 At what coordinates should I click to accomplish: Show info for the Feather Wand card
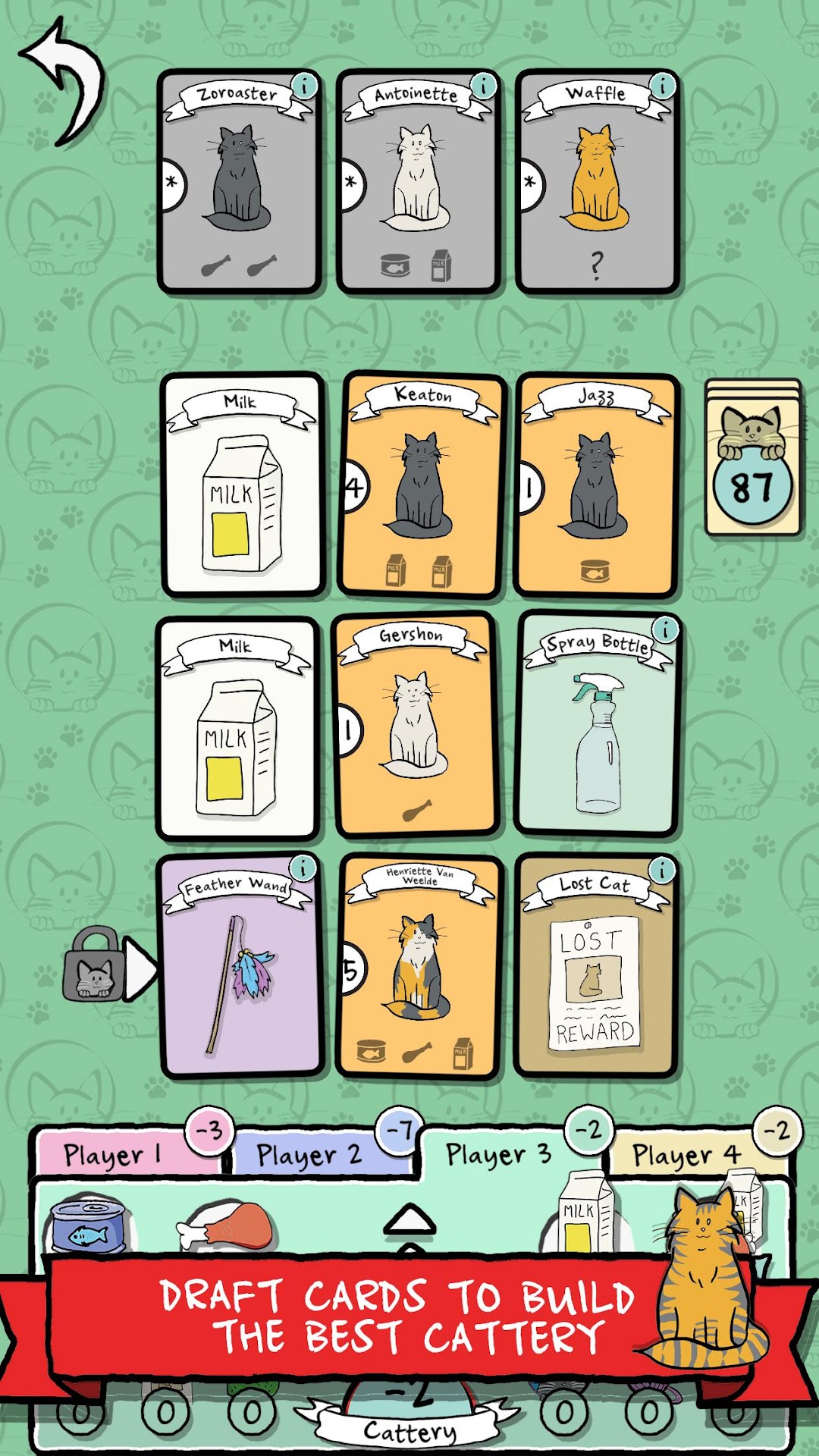pyautogui.click(x=303, y=868)
